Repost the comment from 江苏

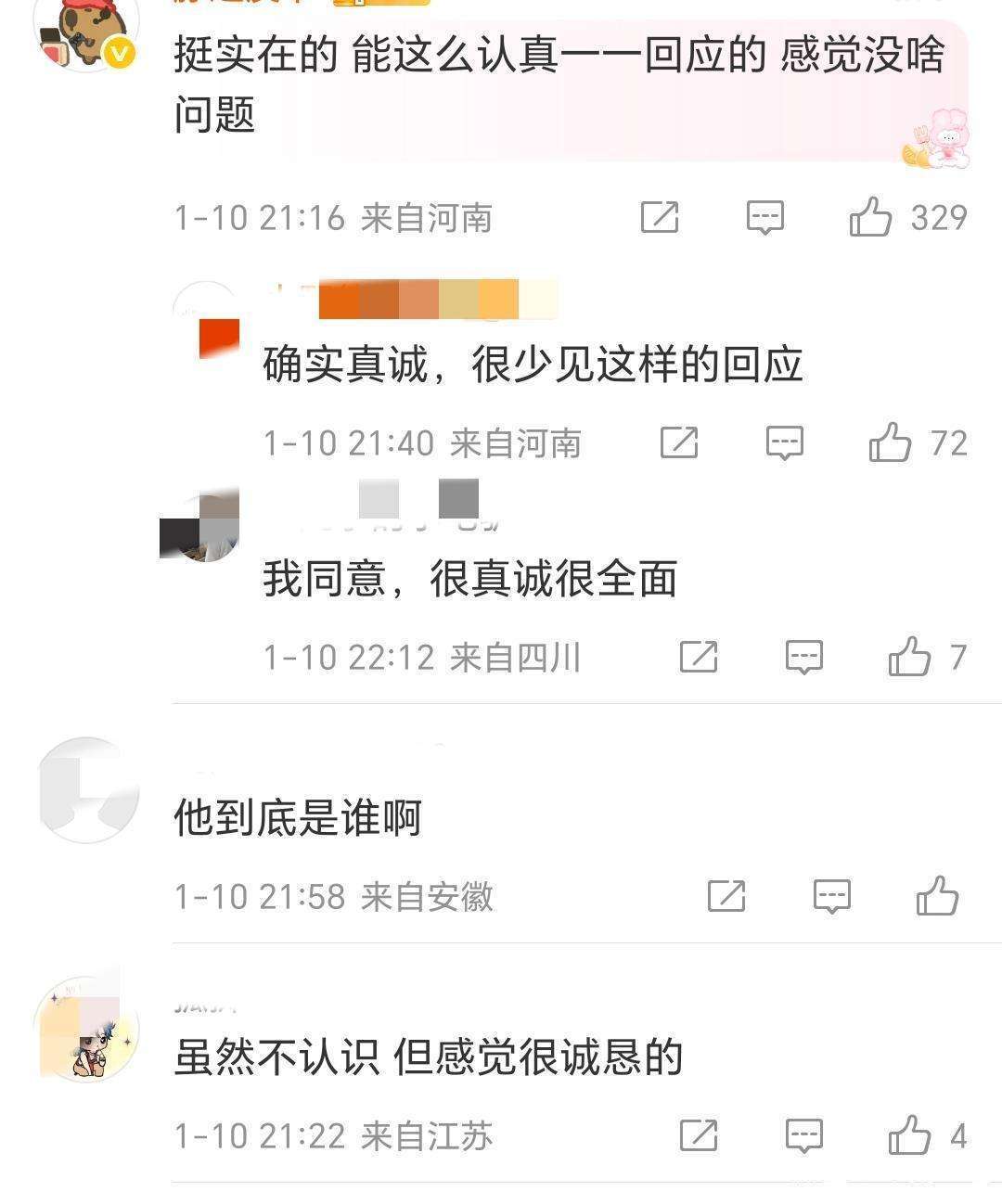(699, 1134)
